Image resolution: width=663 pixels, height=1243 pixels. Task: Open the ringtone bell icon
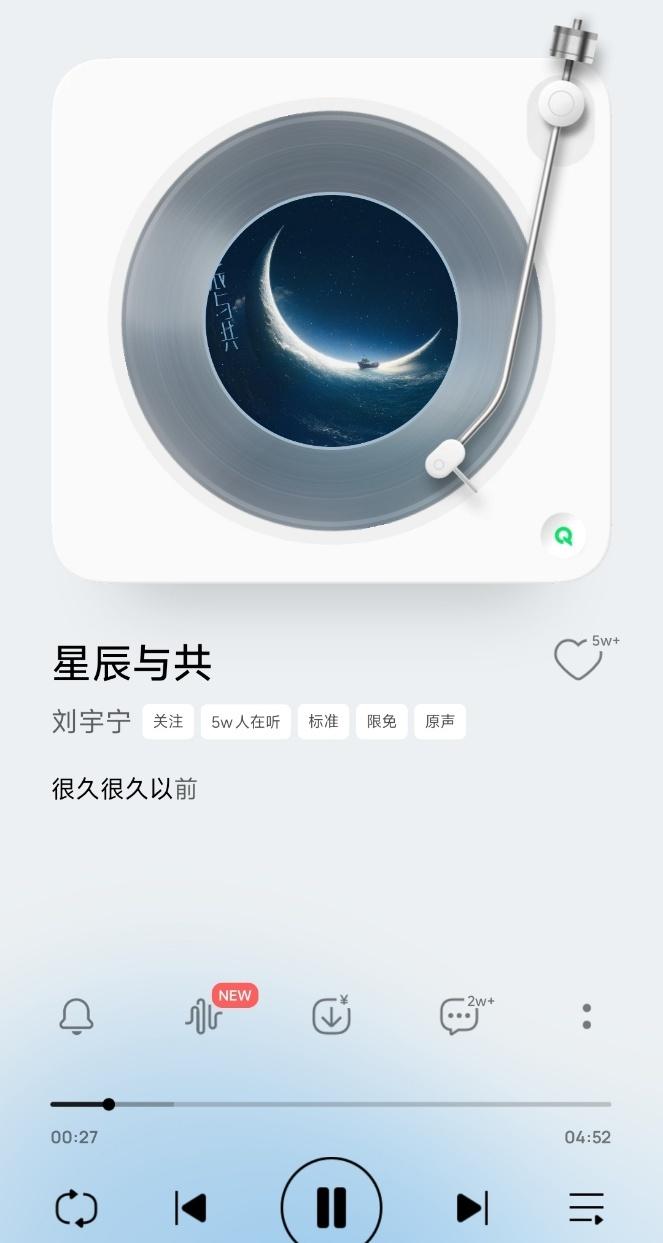77,1016
